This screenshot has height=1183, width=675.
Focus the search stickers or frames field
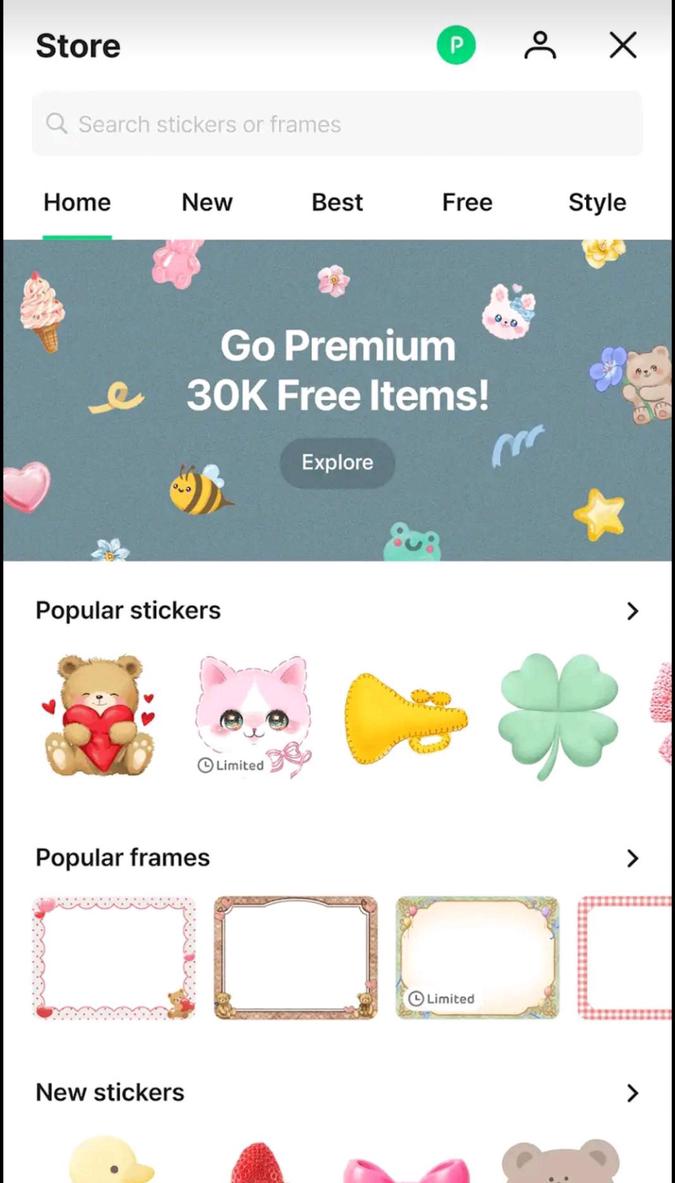pos(337,124)
